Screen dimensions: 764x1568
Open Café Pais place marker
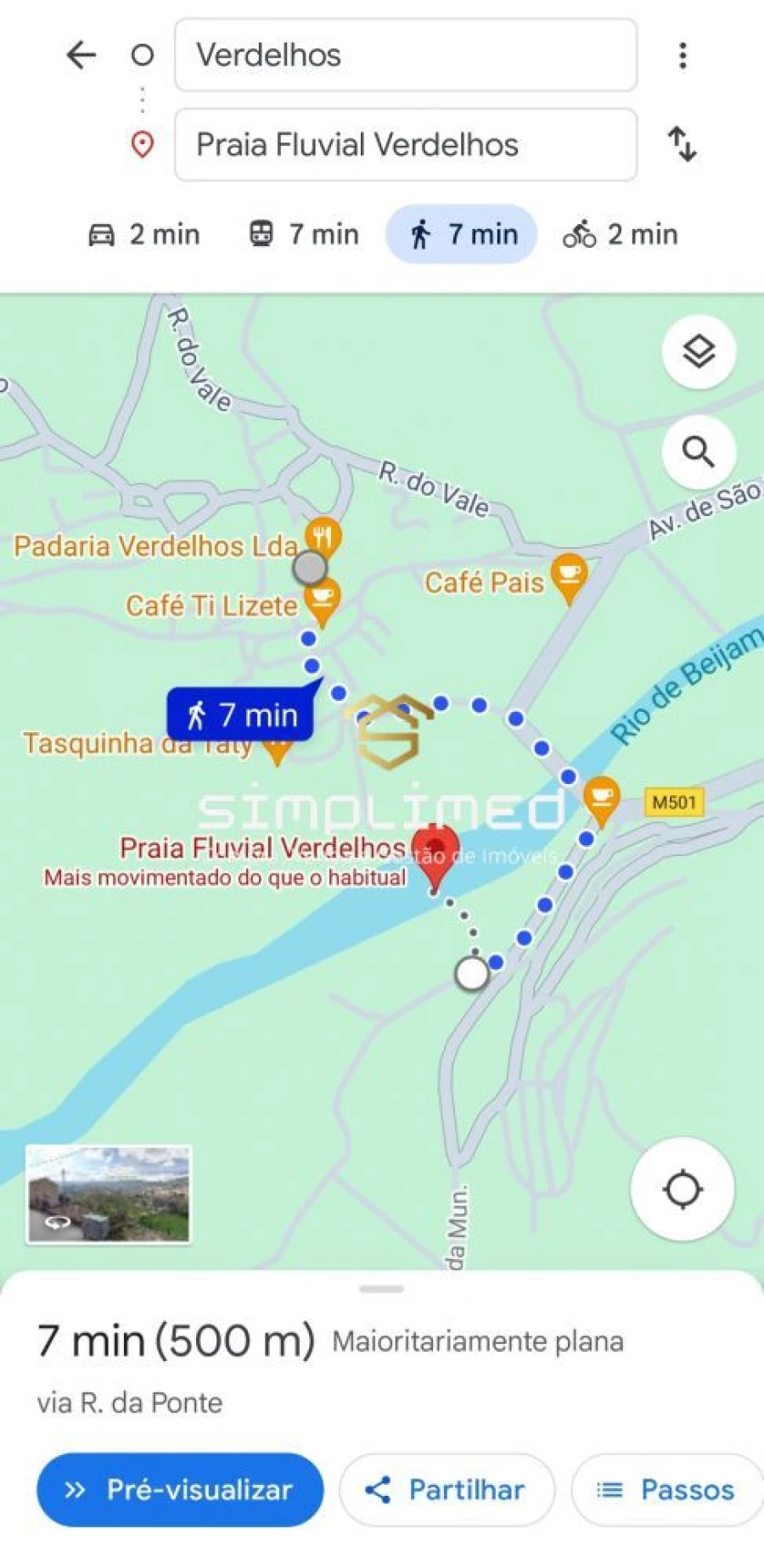(x=569, y=576)
